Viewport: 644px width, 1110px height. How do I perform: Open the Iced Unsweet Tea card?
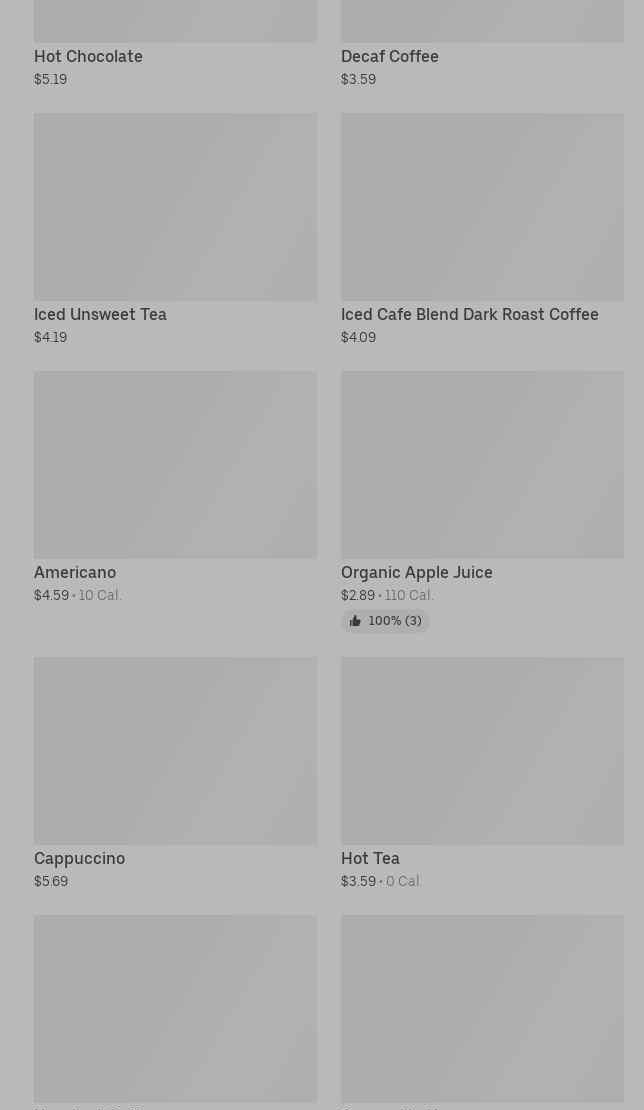[175, 229]
